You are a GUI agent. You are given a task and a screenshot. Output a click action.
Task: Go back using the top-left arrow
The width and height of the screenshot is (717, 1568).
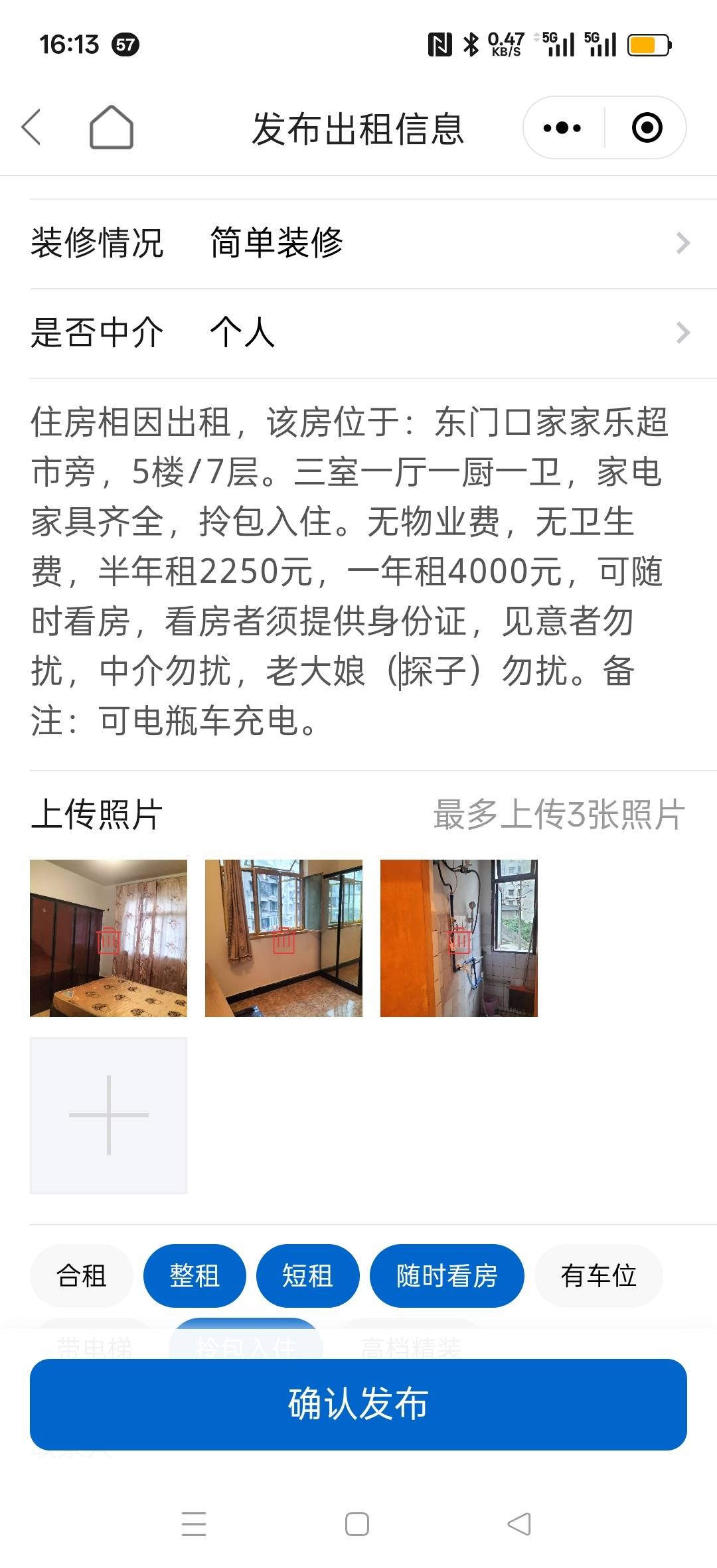click(x=32, y=127)
